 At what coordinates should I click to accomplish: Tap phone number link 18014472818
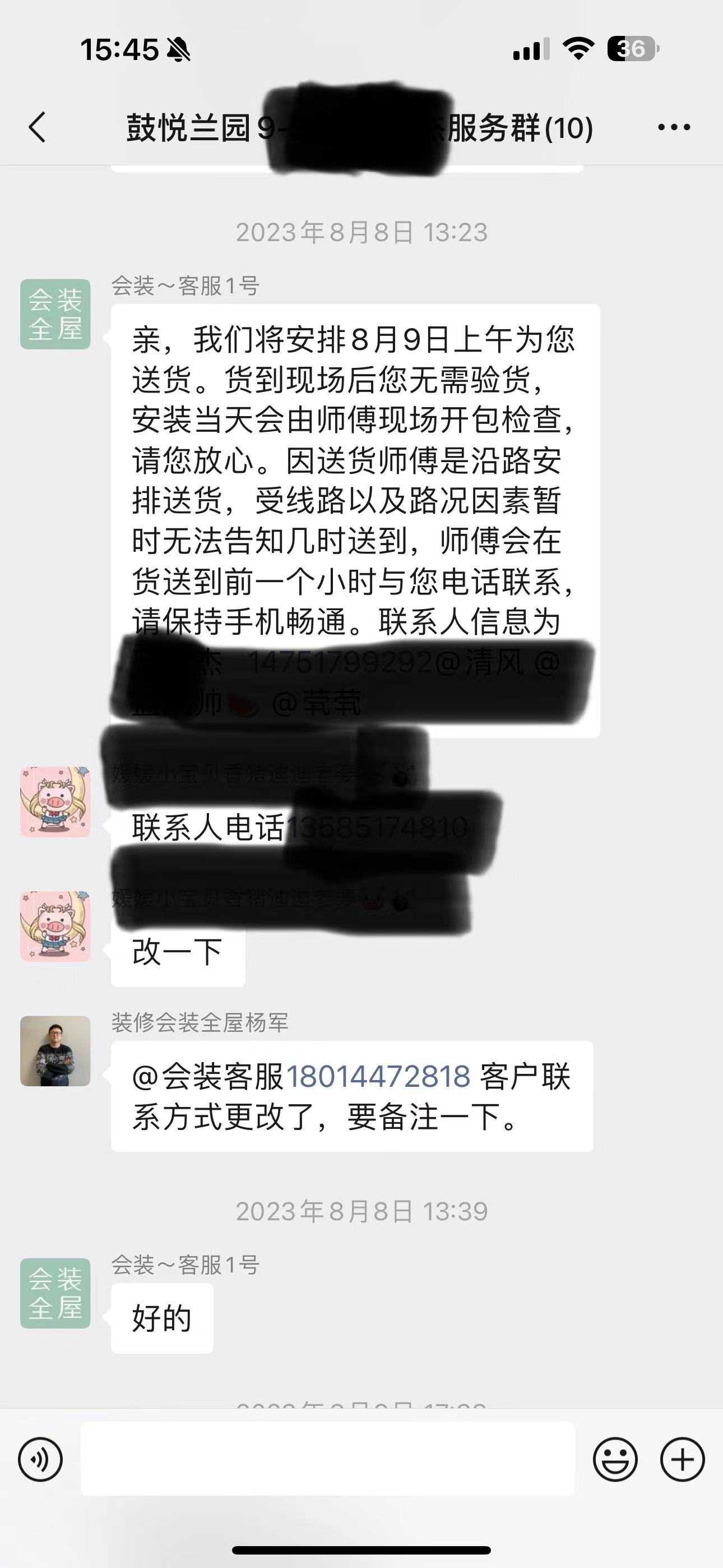click(378, 1076)
